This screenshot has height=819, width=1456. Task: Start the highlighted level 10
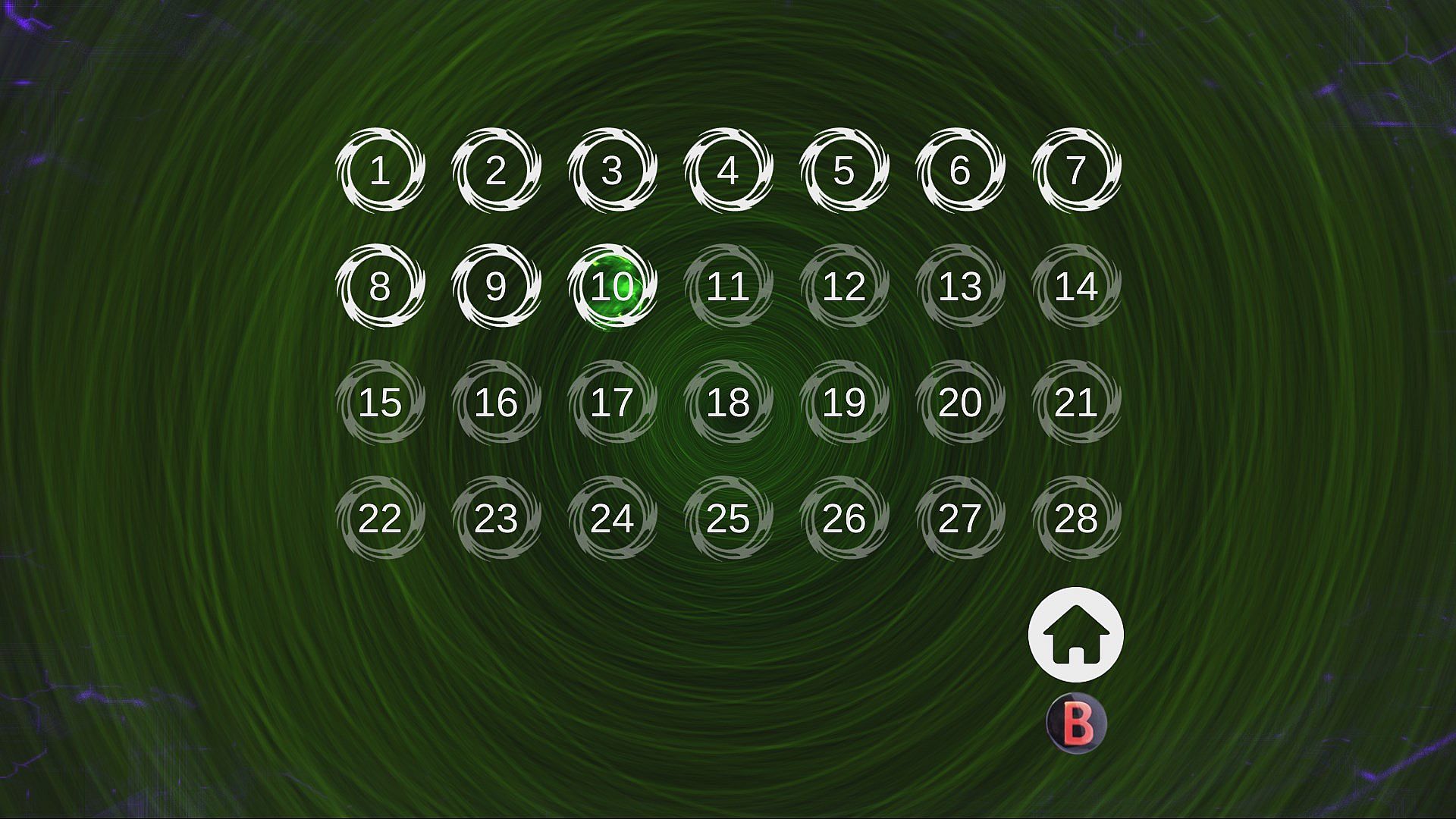point(612,287)
